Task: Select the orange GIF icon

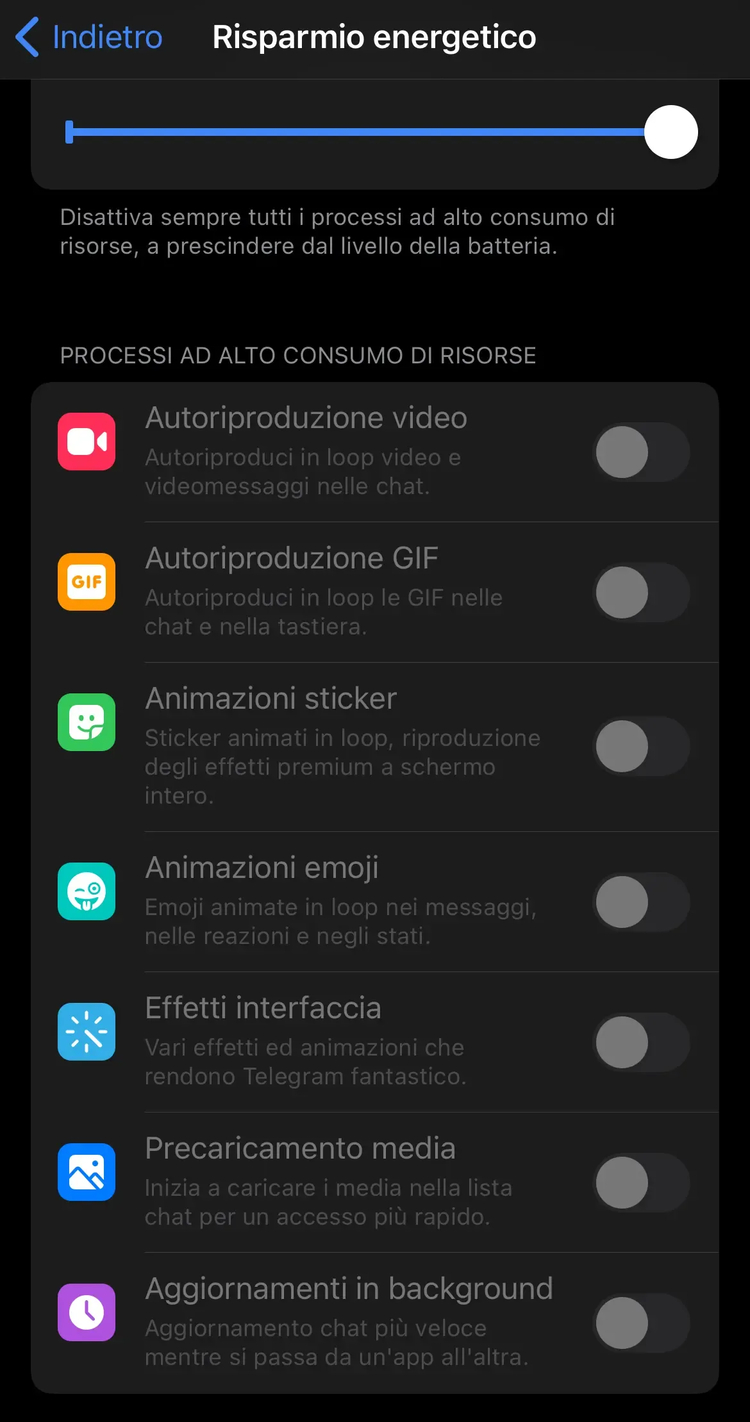Action: (87, 581)
